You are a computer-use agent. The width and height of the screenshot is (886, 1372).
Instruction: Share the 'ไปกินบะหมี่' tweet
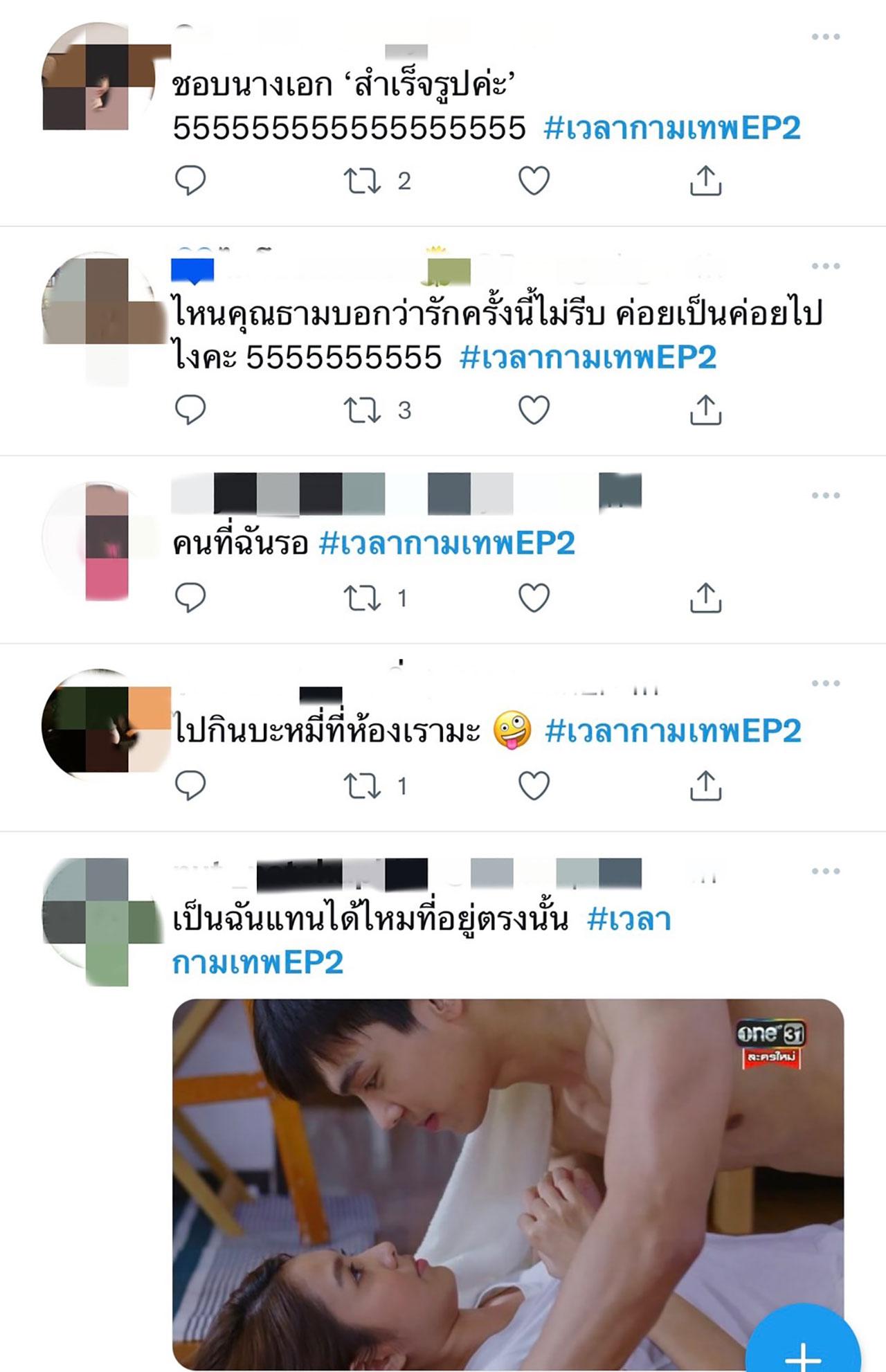click(x=705, y=786)
